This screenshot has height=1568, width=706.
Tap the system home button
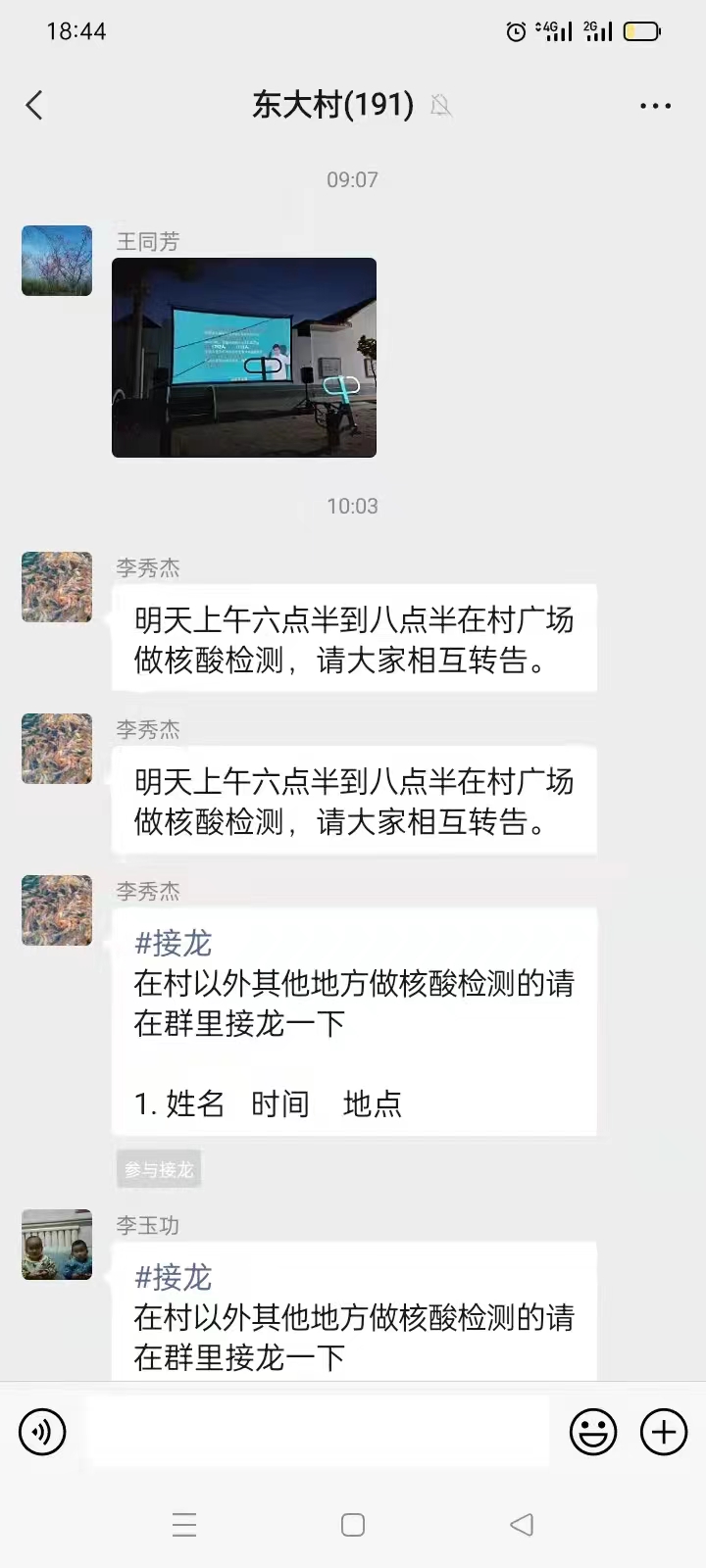(353, 1525)
